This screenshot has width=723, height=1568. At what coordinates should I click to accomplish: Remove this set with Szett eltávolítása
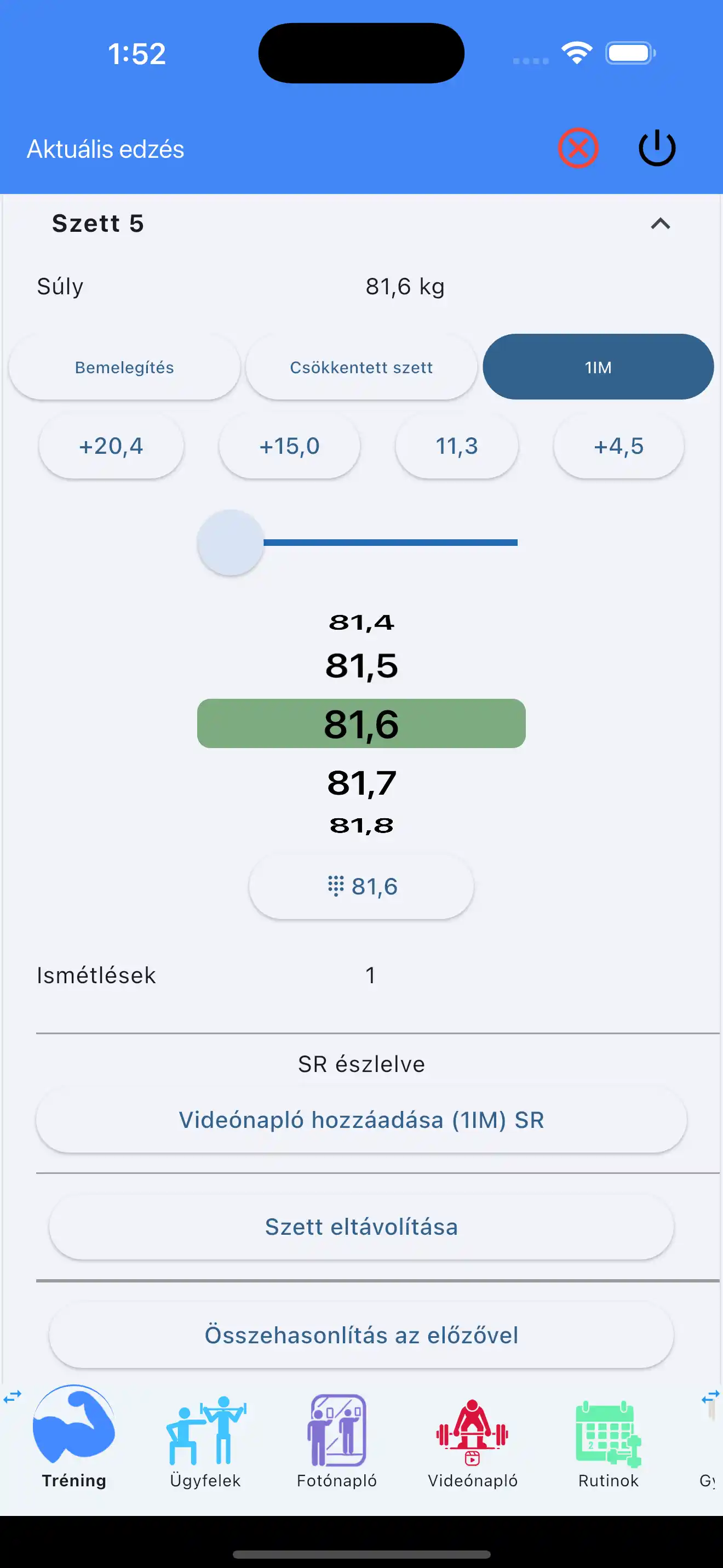pos(361,1227)
